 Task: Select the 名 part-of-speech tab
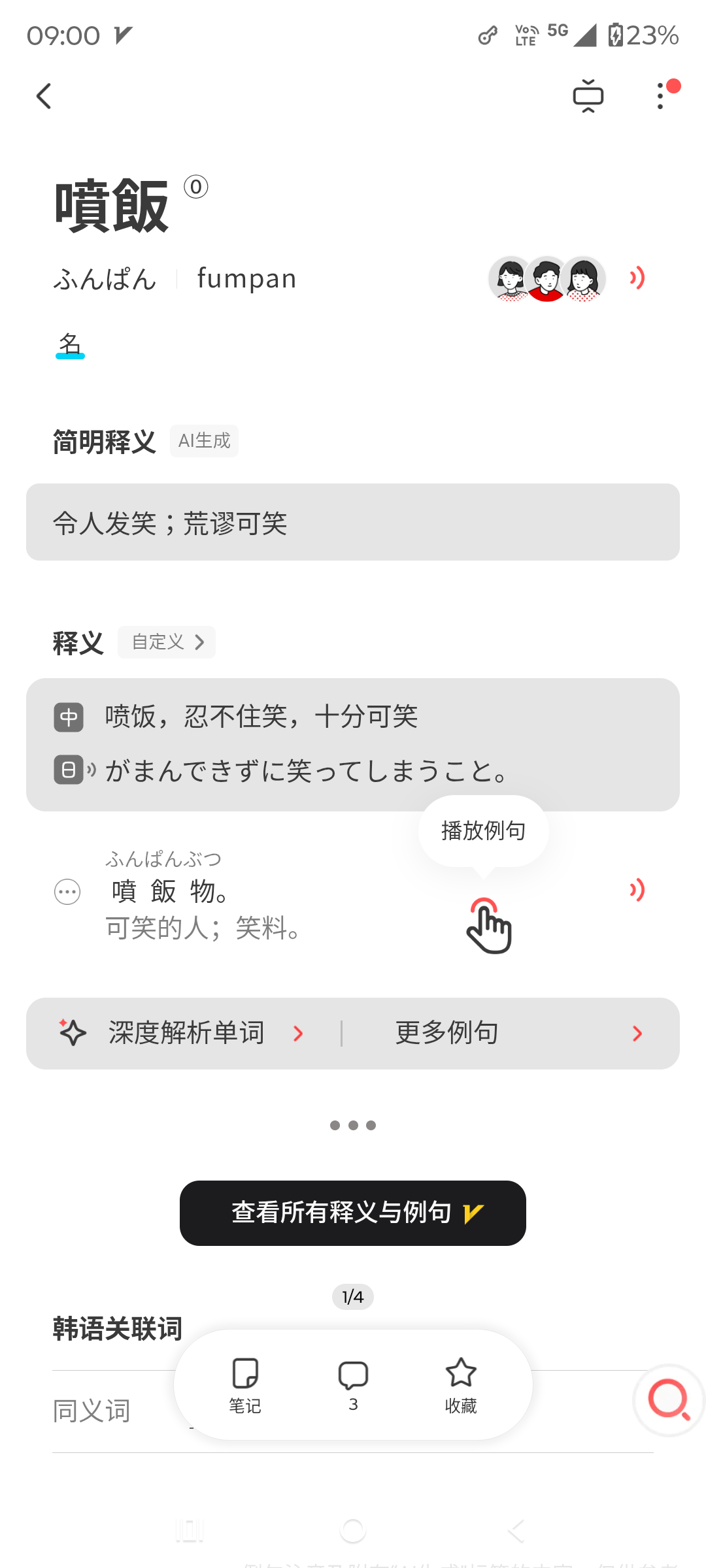[x=70, y=345]
